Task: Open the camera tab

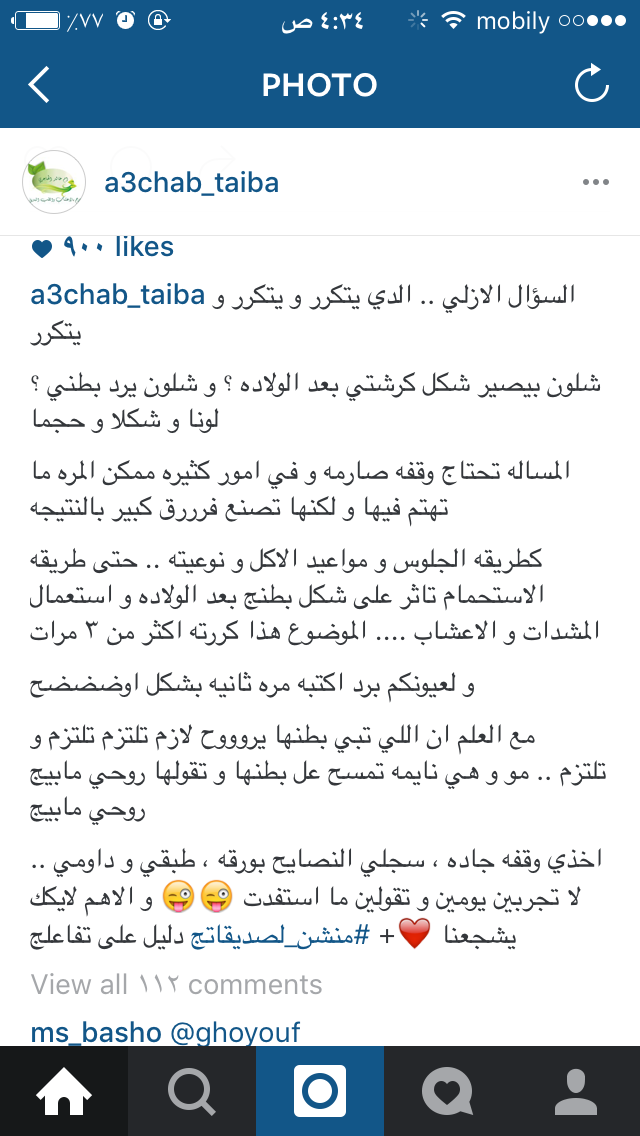Action: tap(320, 1091)
